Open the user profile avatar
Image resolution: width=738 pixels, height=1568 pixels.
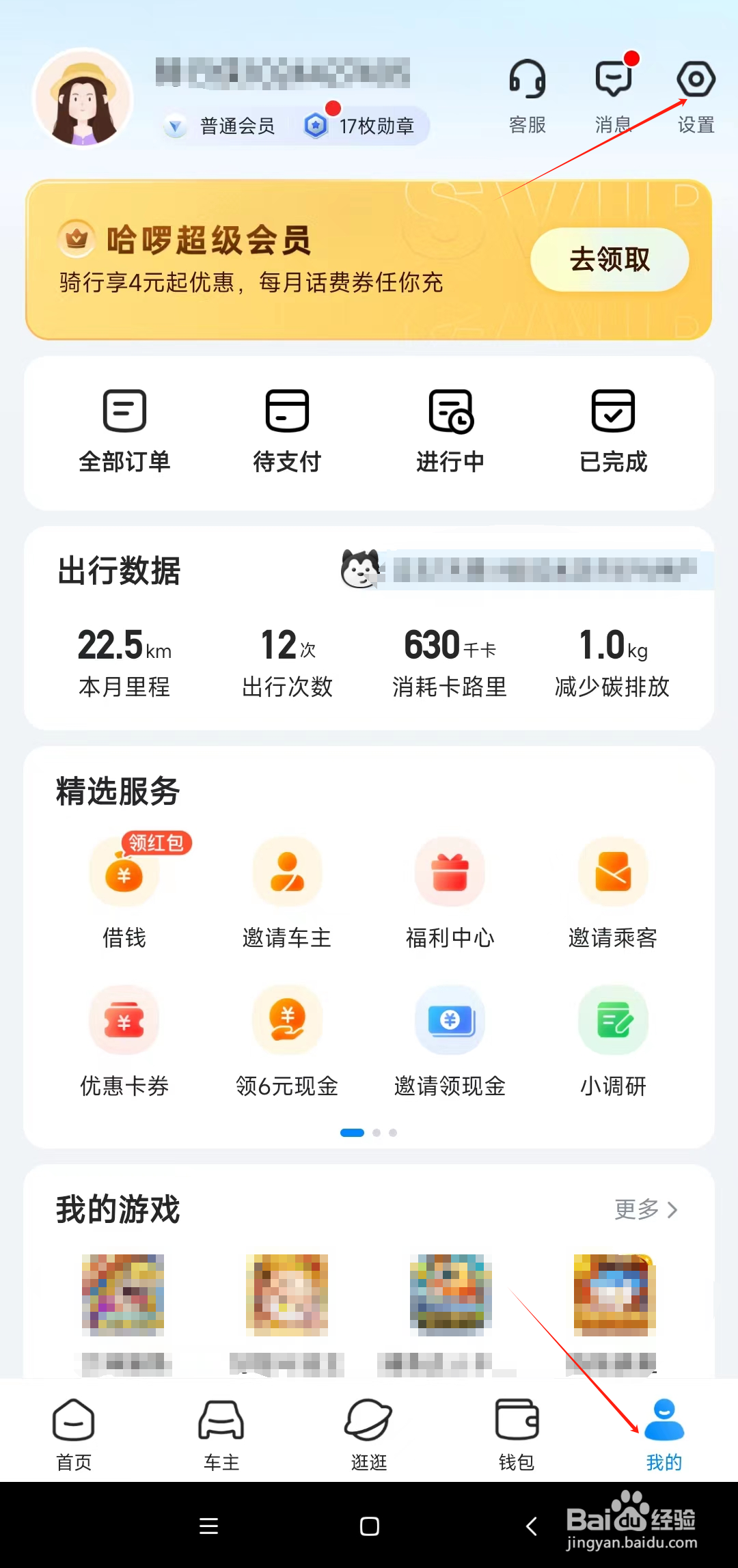pos(83,98)
